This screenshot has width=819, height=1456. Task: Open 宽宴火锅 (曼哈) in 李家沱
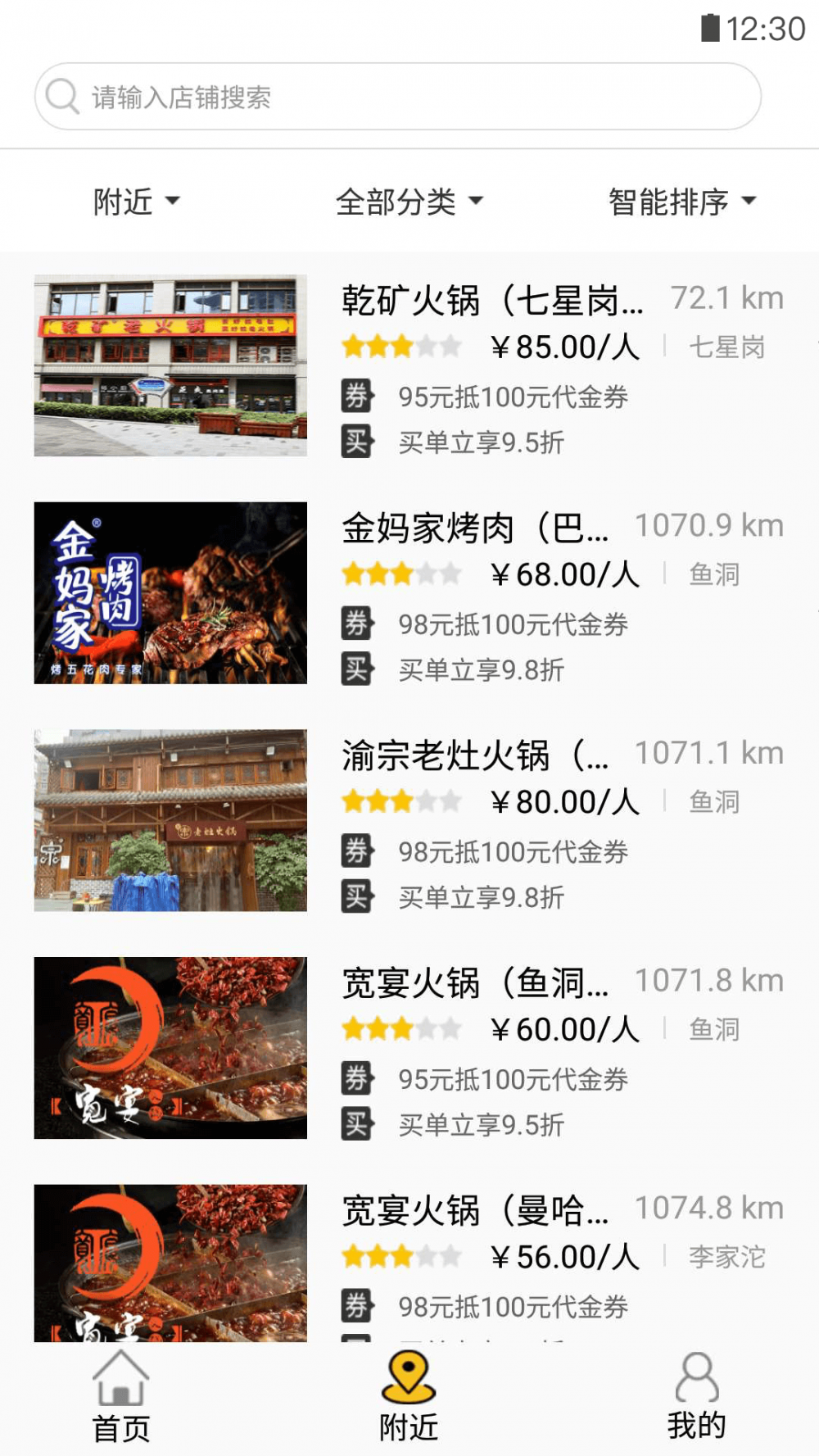475,1210
